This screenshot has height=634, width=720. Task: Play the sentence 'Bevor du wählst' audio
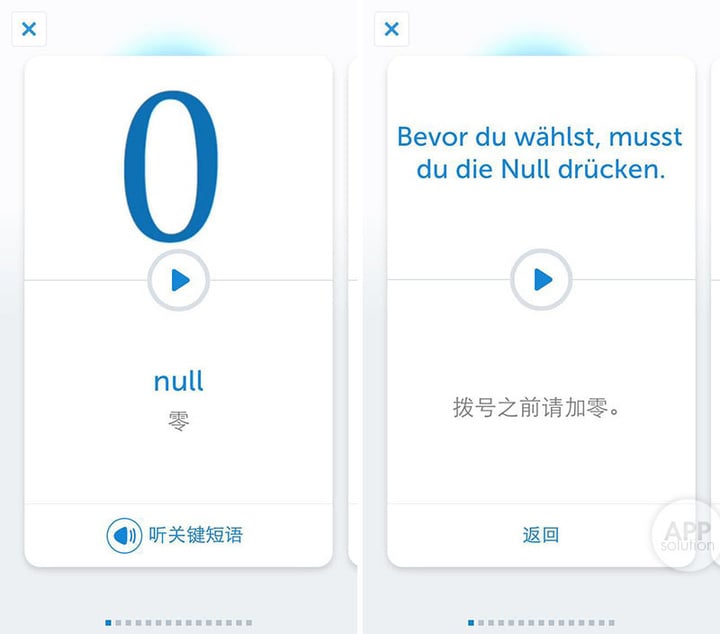pyautogui.click(x=541, y=281)
